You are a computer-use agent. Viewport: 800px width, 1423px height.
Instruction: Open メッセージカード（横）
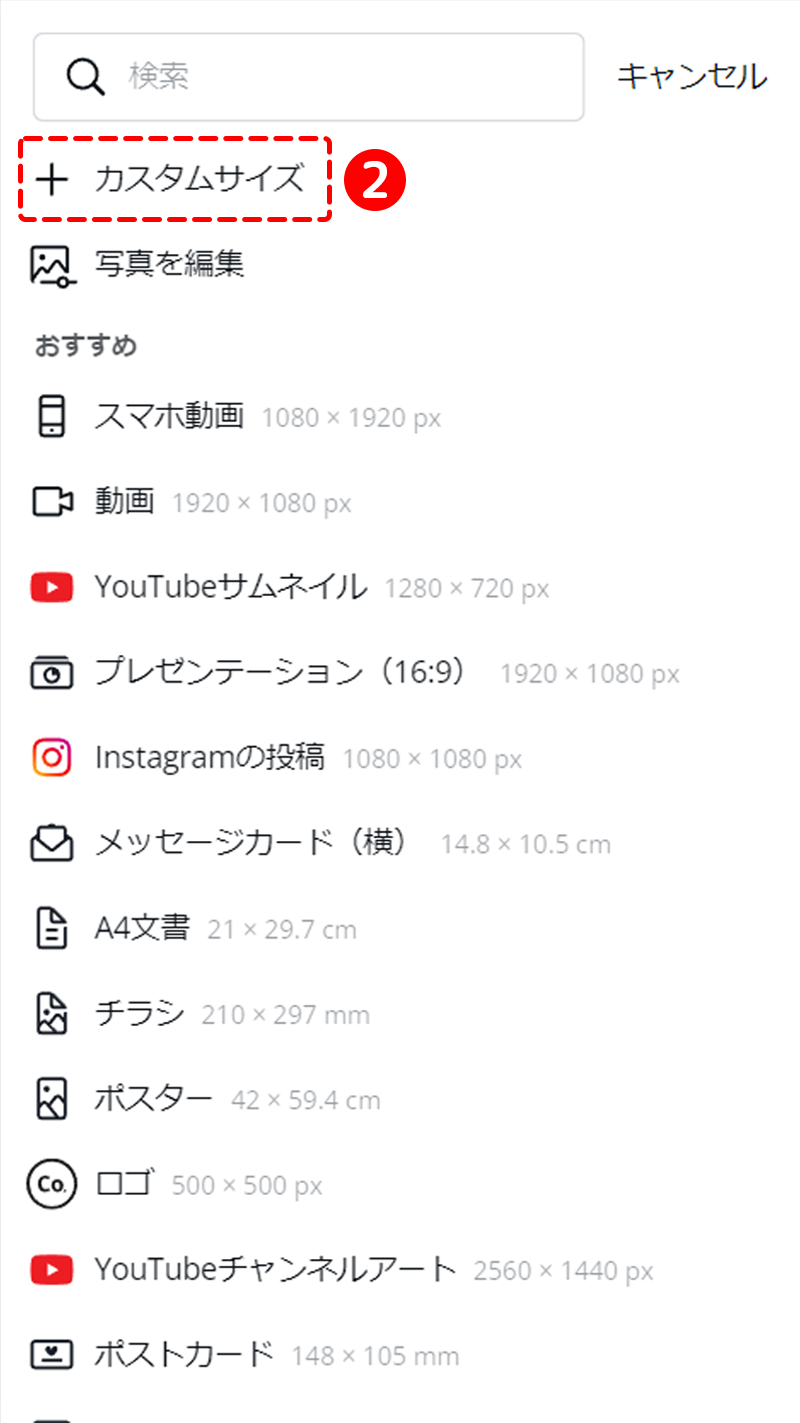pyautogui.click(x=320, y=844)
